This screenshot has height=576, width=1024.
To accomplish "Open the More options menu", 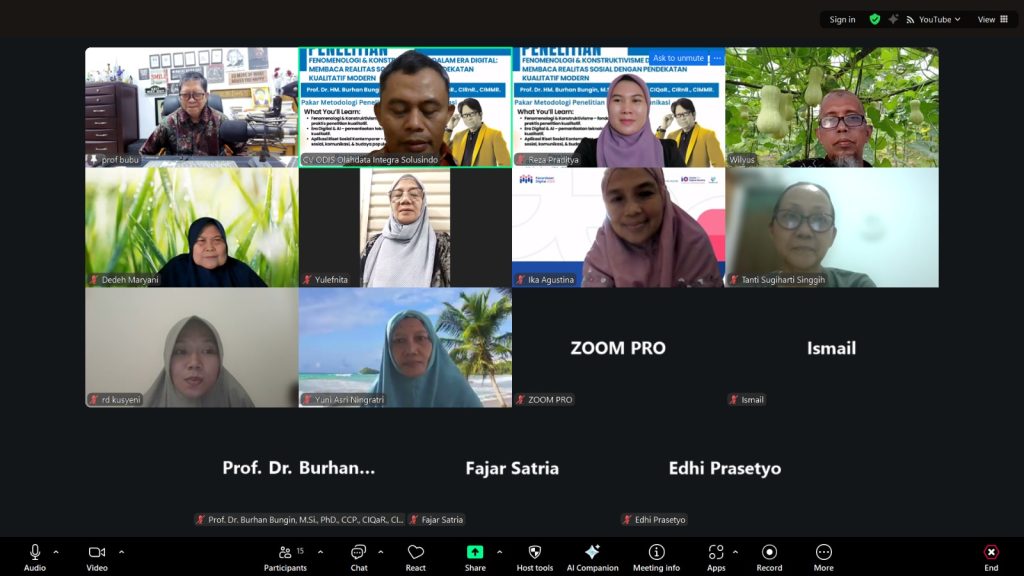I will tap(824, 555).
